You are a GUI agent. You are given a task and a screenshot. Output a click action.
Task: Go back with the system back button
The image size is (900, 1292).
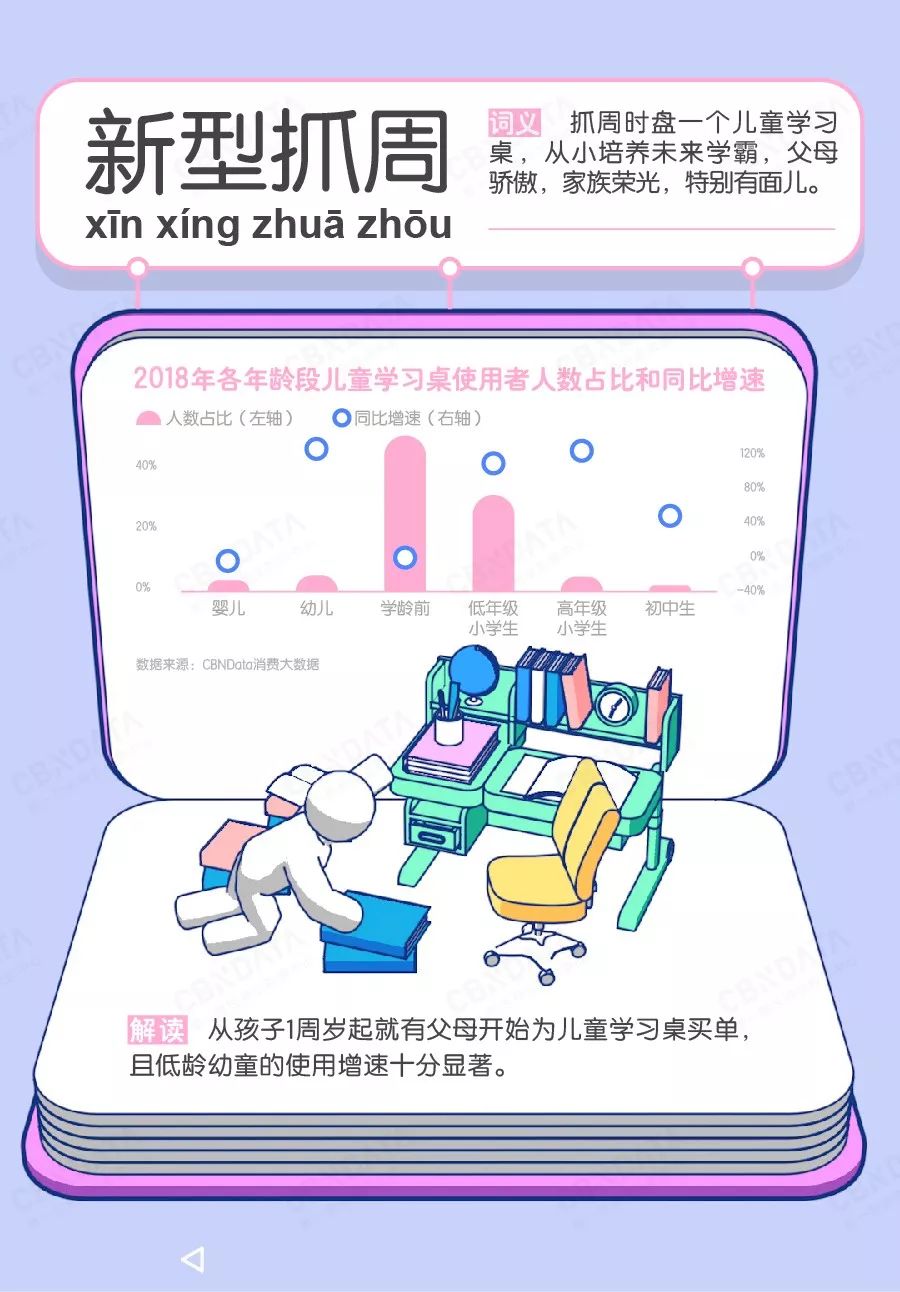[192, 1259]
